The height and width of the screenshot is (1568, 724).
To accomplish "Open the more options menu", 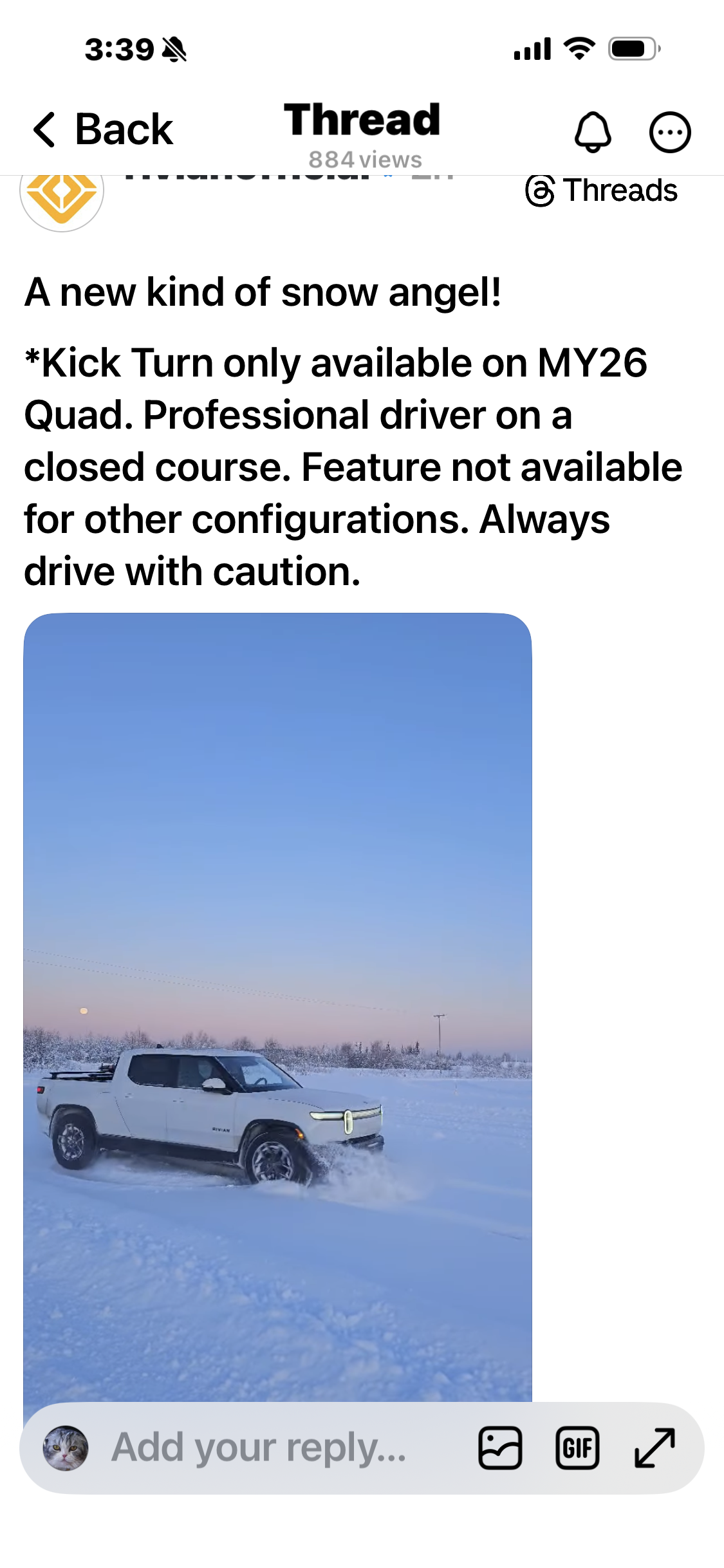I will click(x=669, y=133).
